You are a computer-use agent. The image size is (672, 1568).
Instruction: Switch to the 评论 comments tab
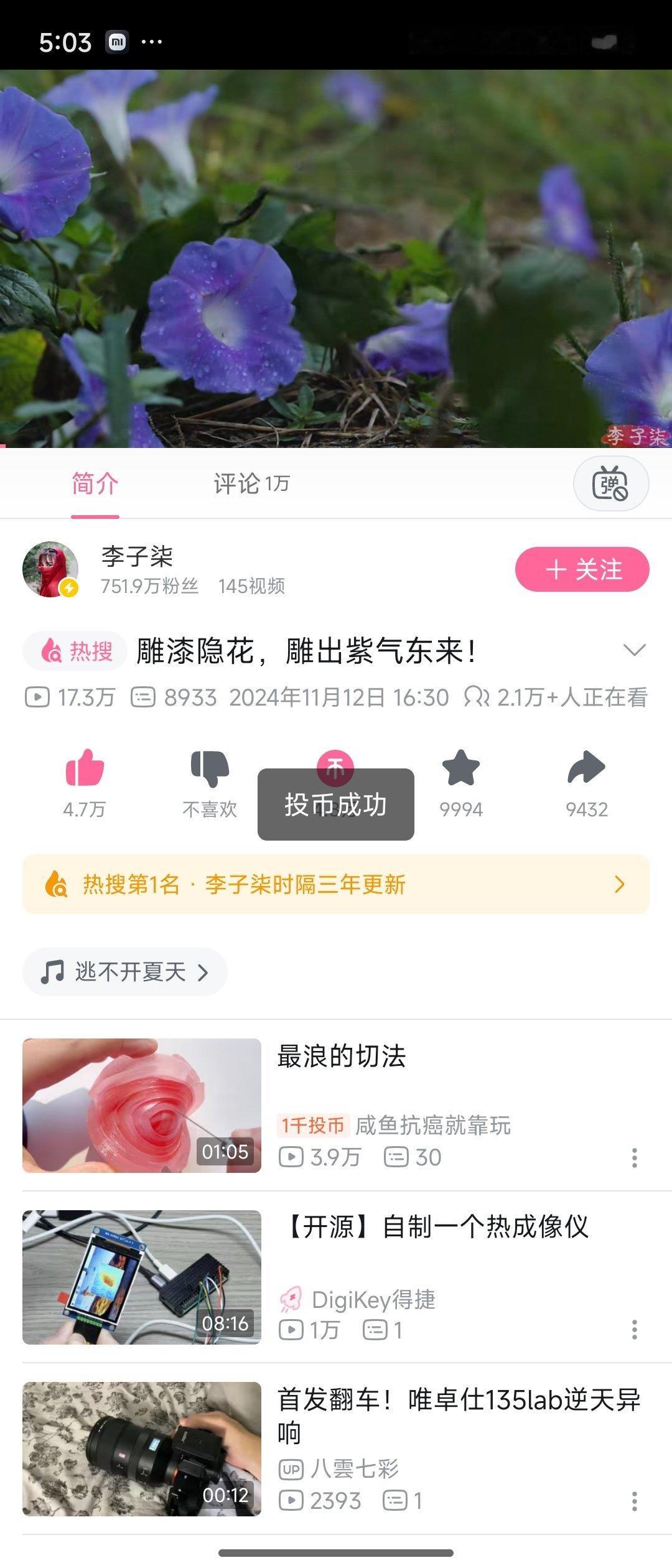[251, 483]
